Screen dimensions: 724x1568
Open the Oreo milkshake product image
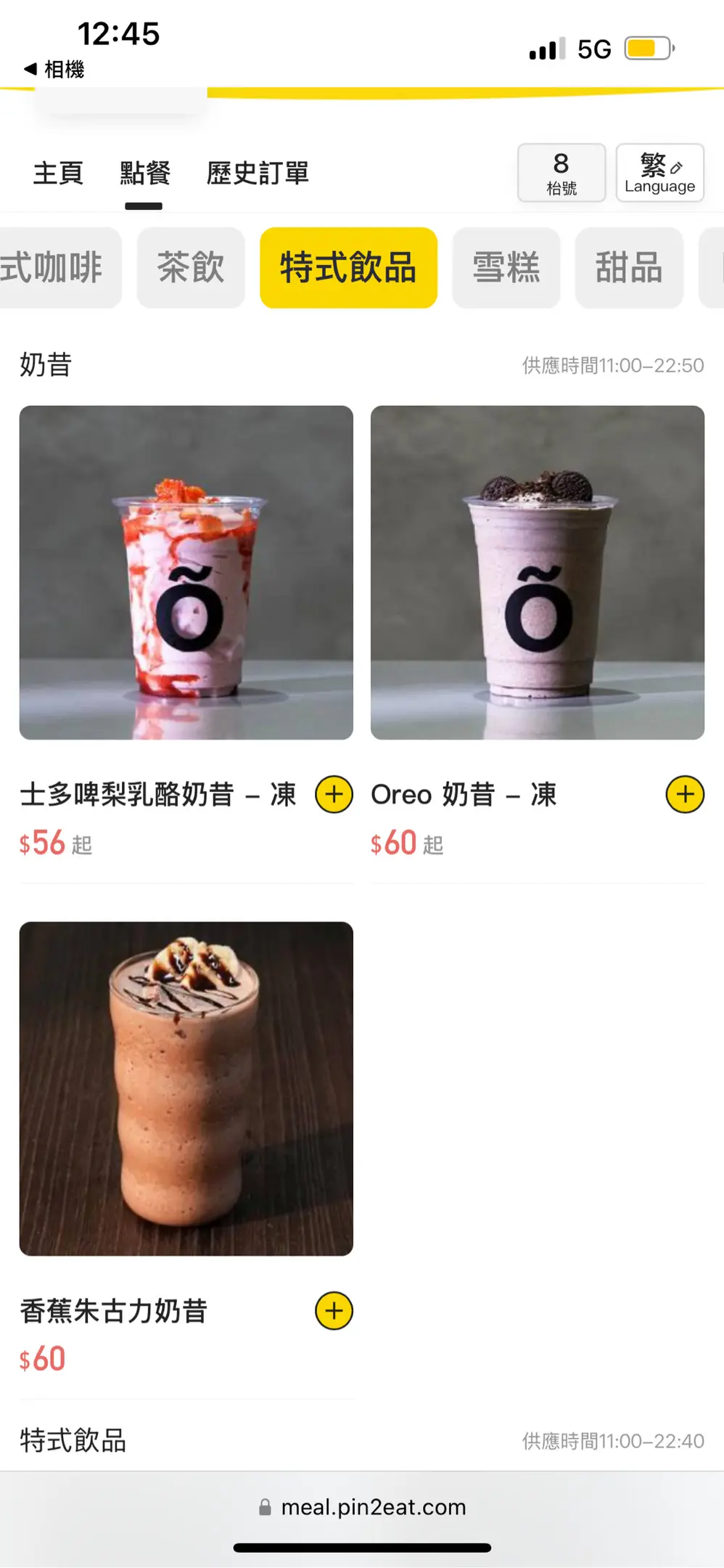[x=538, y=573]
